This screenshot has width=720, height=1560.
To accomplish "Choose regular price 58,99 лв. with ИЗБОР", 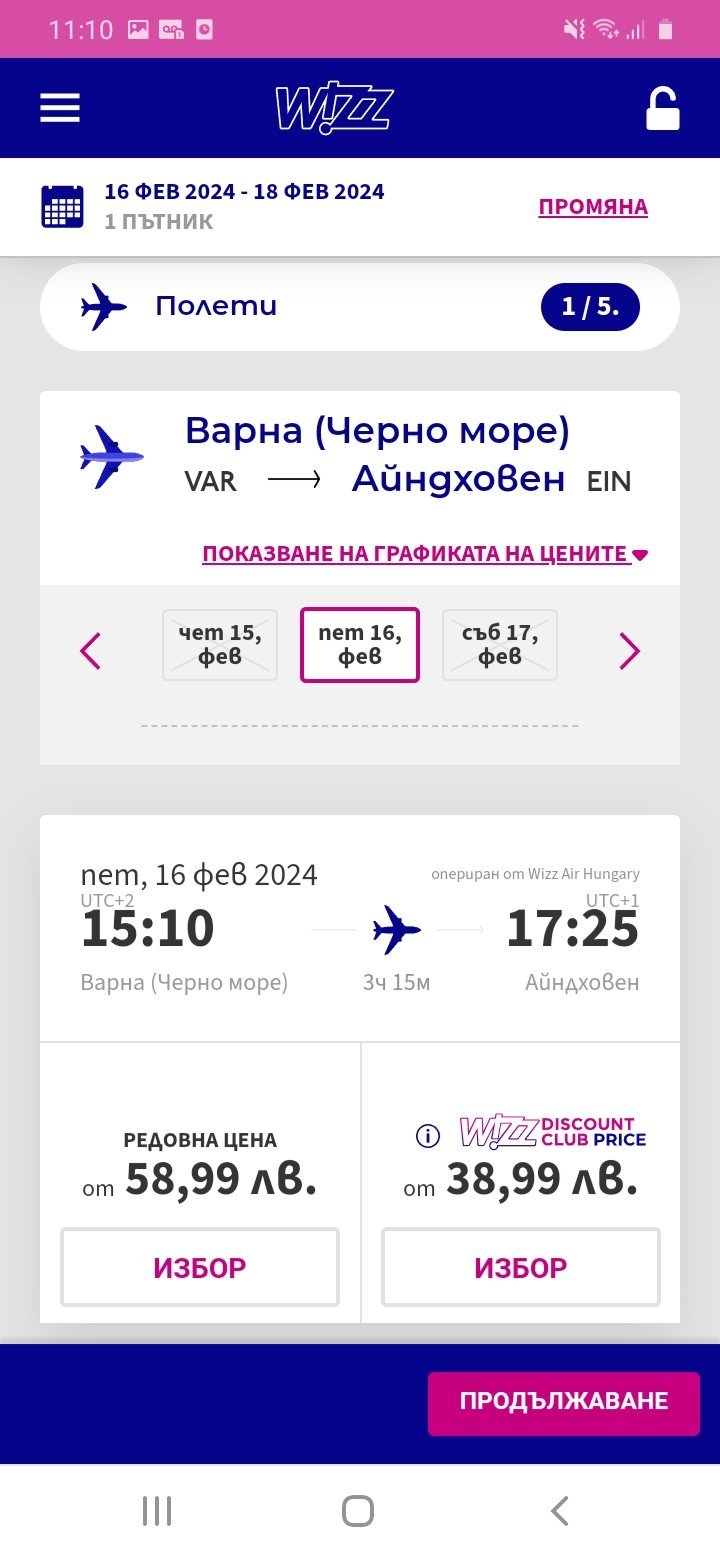I will [200, 1267].
